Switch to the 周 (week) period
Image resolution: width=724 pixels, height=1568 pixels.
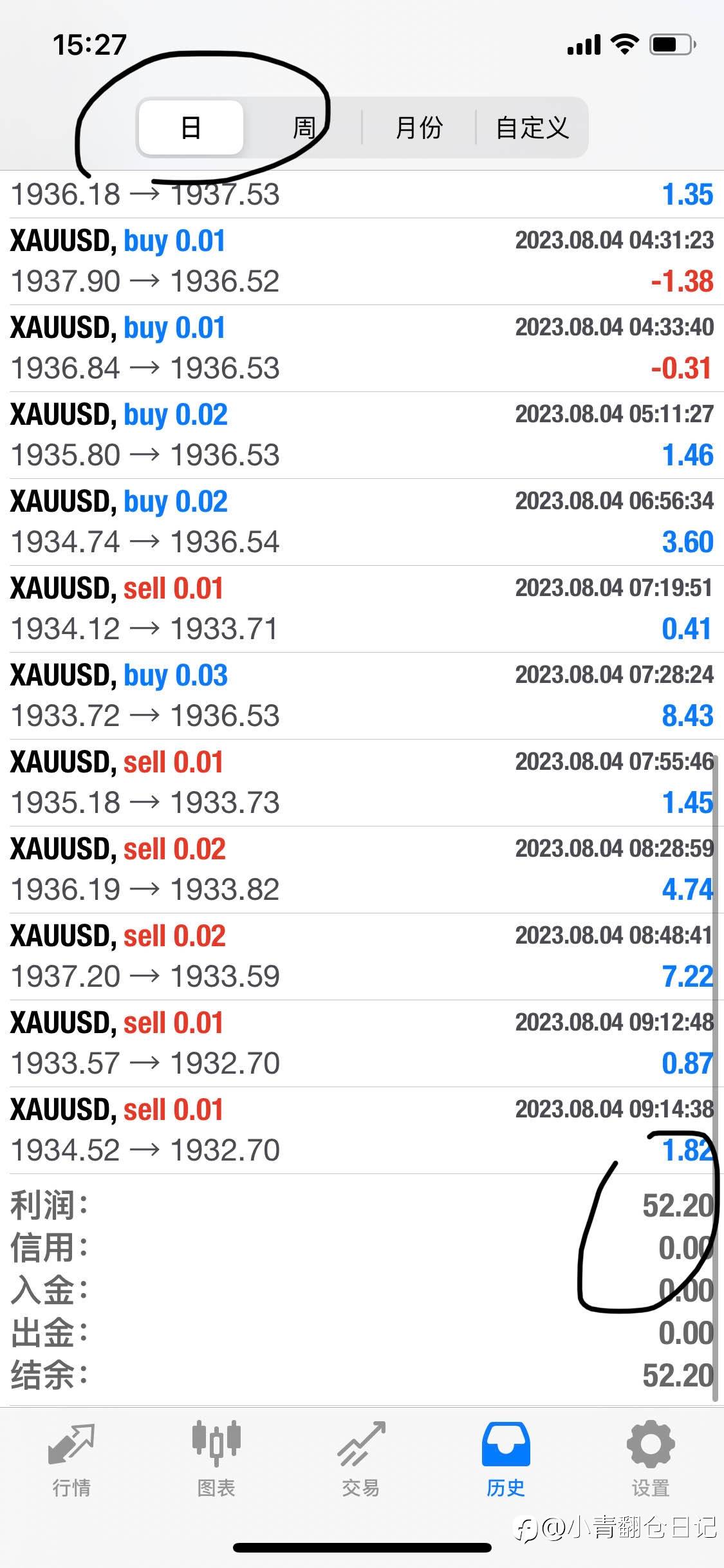pyautogui.click(x=304, y=127)
